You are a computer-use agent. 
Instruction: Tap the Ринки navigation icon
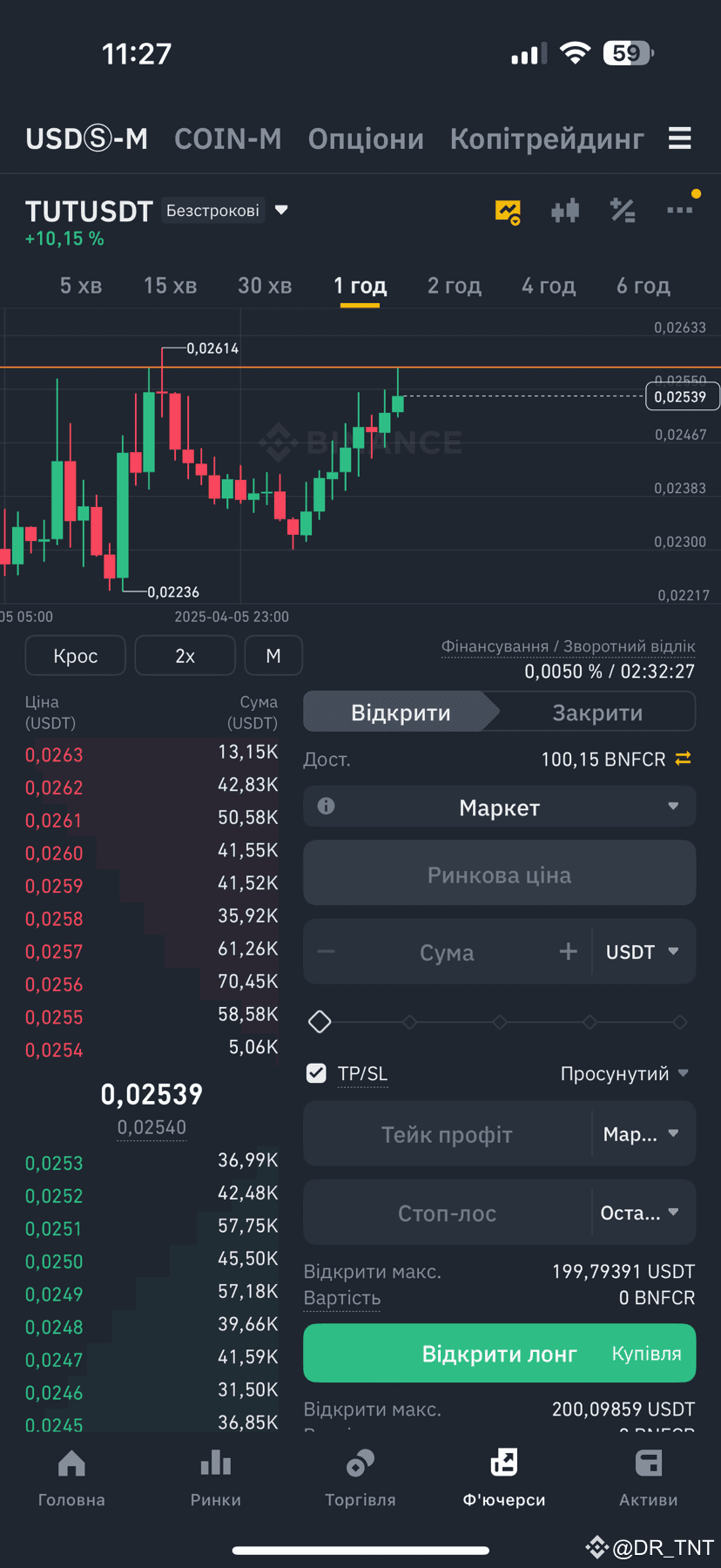click(x=215, y=1477)
